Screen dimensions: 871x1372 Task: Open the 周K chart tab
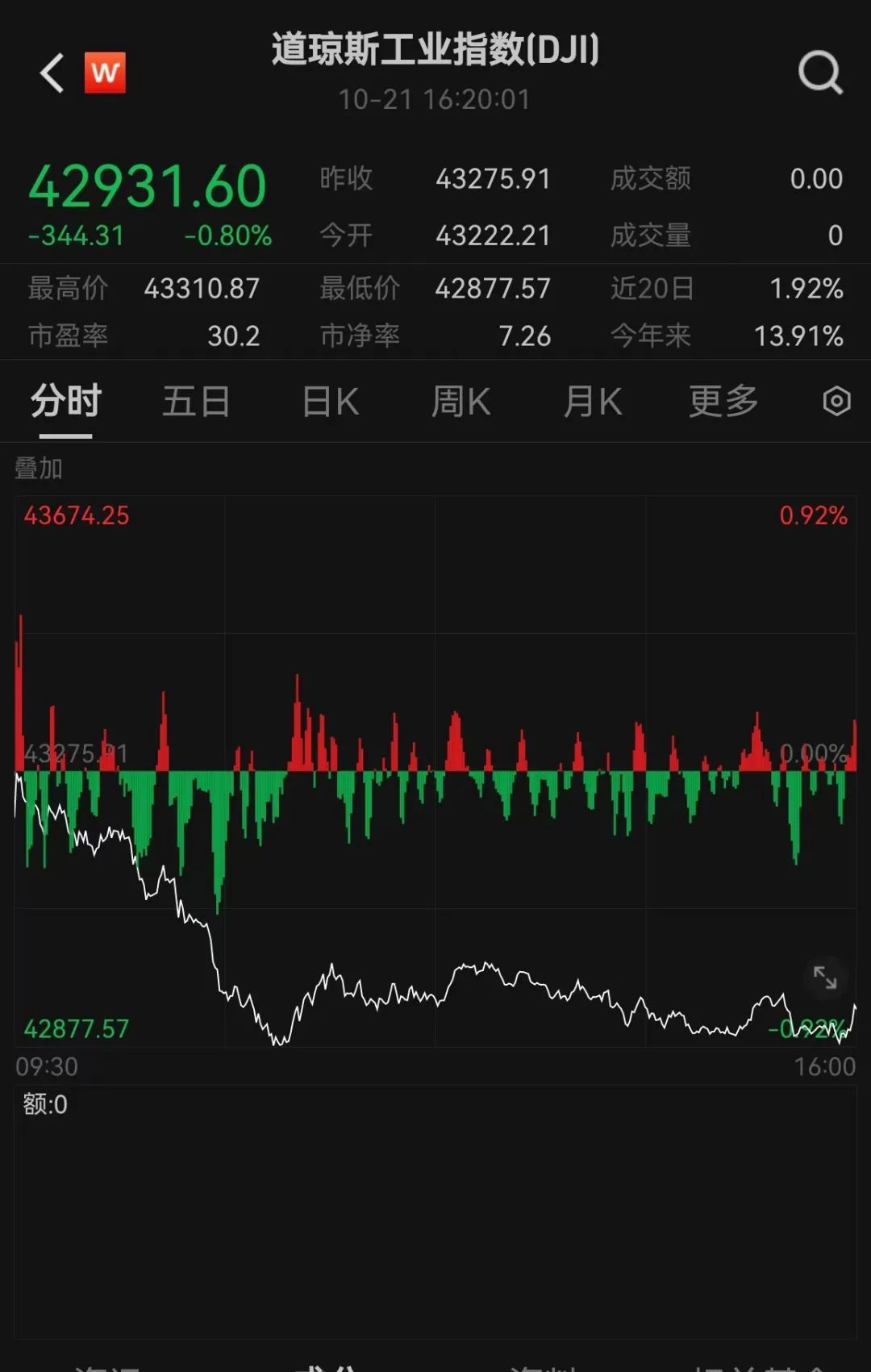461,402
